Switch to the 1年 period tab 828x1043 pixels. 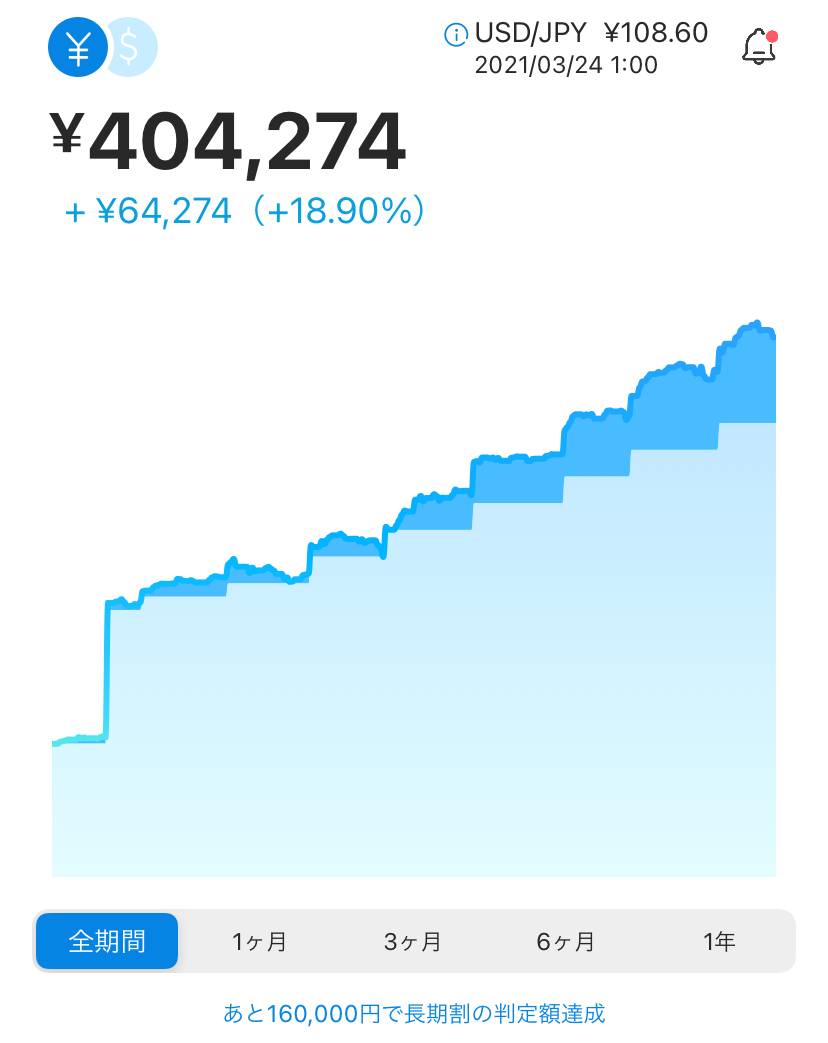pyautogui.click(x=720, y=940)
